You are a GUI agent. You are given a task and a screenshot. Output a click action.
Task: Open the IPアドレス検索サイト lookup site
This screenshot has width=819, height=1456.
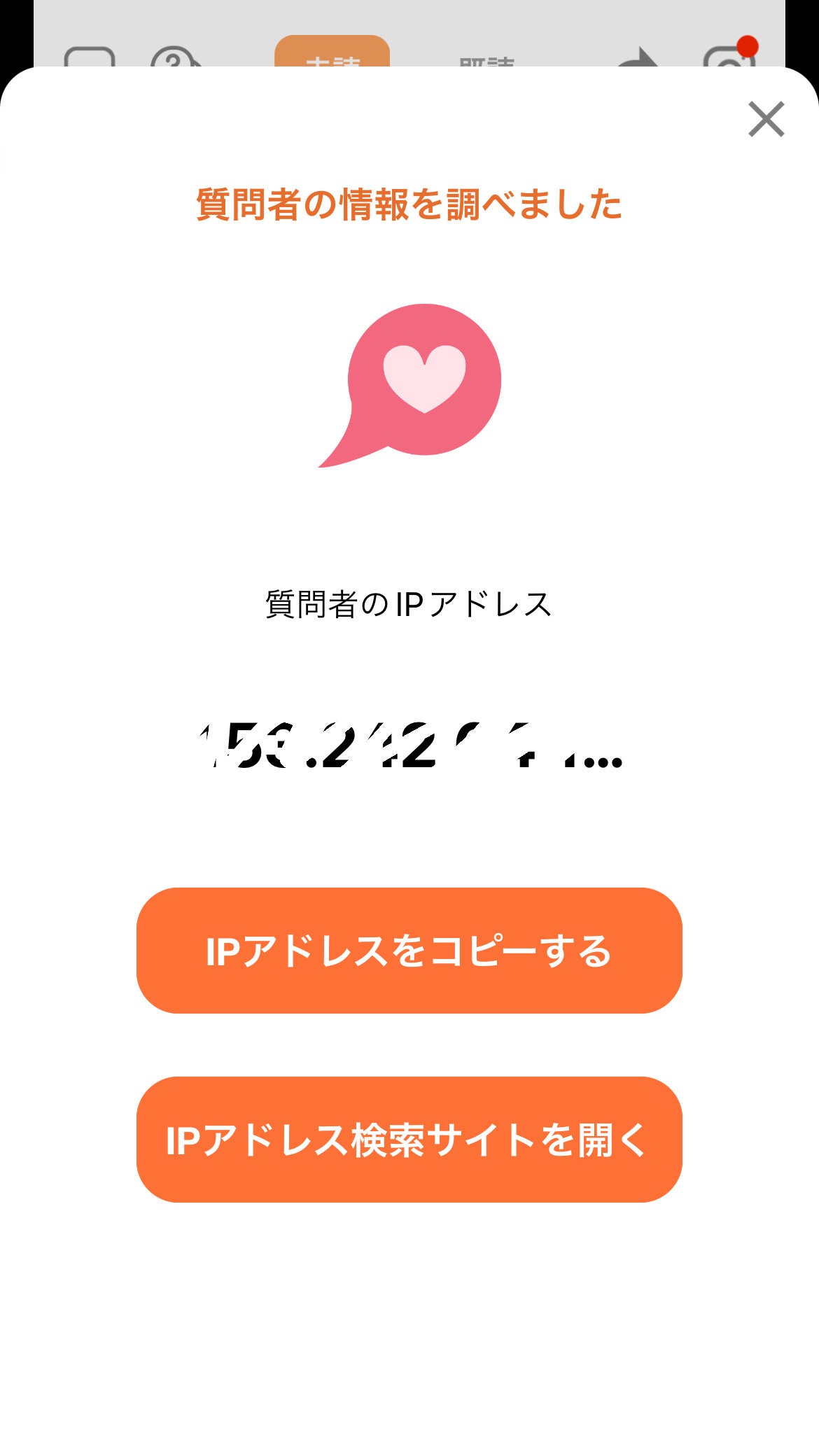pyautogui.click(x=409, y=1140)
